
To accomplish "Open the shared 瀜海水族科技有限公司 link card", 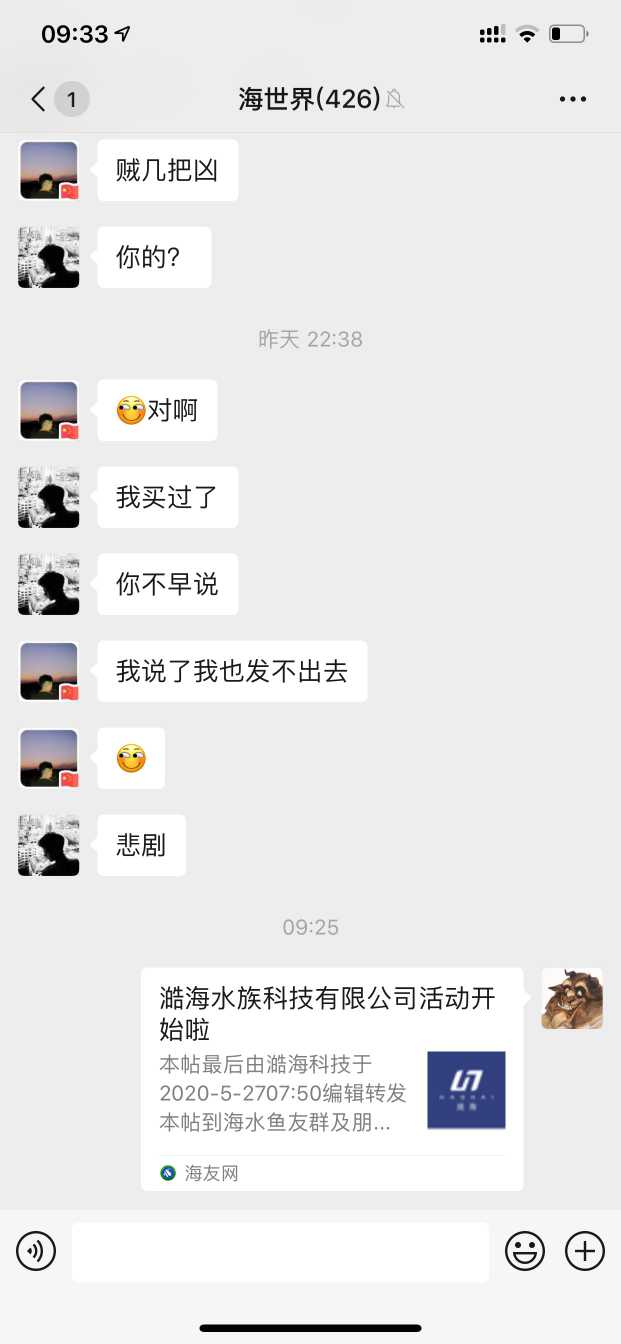I will pyautogui.click(x=331, y=1078).
